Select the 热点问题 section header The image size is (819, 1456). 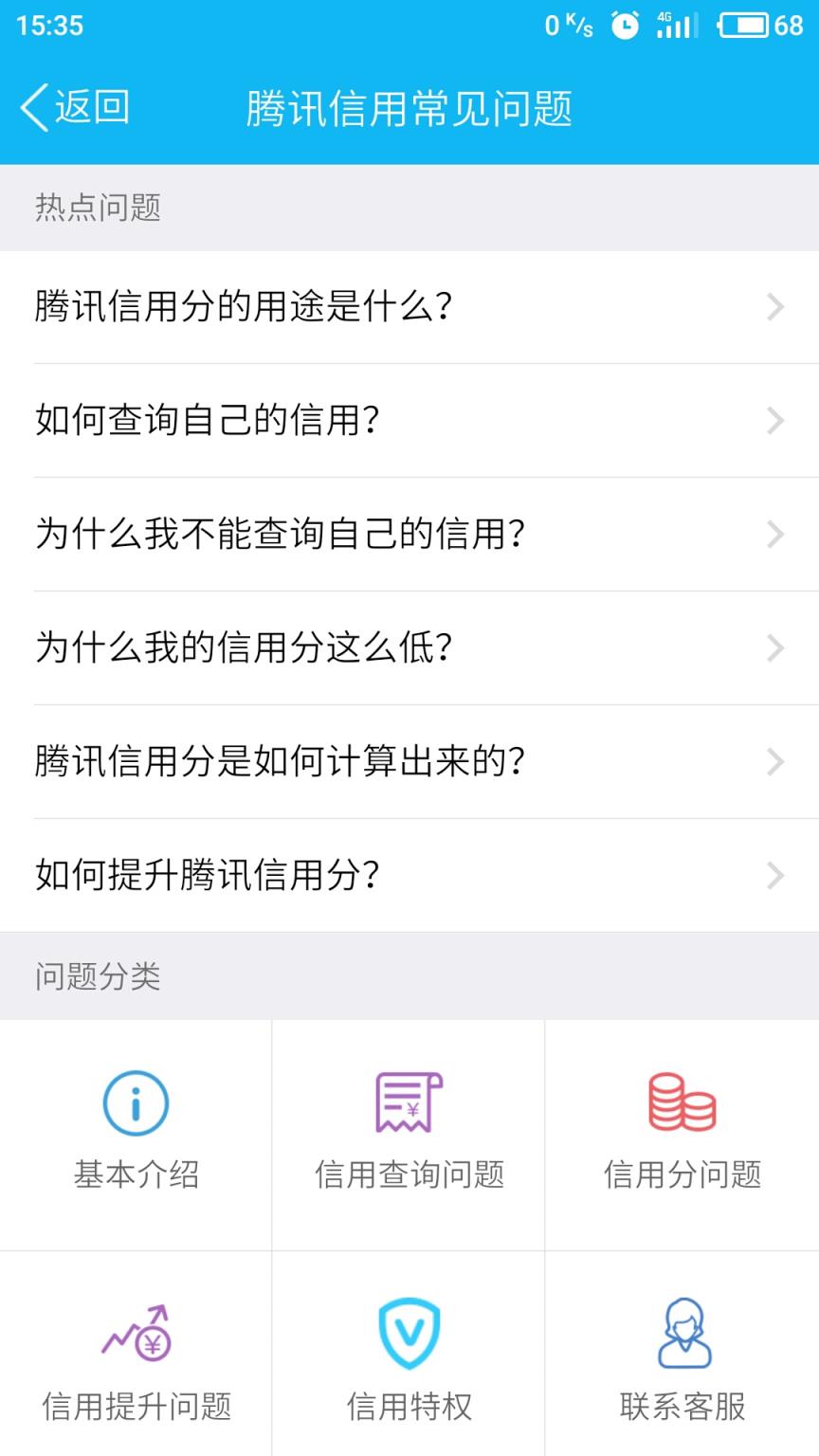click(x=97, y=208)
